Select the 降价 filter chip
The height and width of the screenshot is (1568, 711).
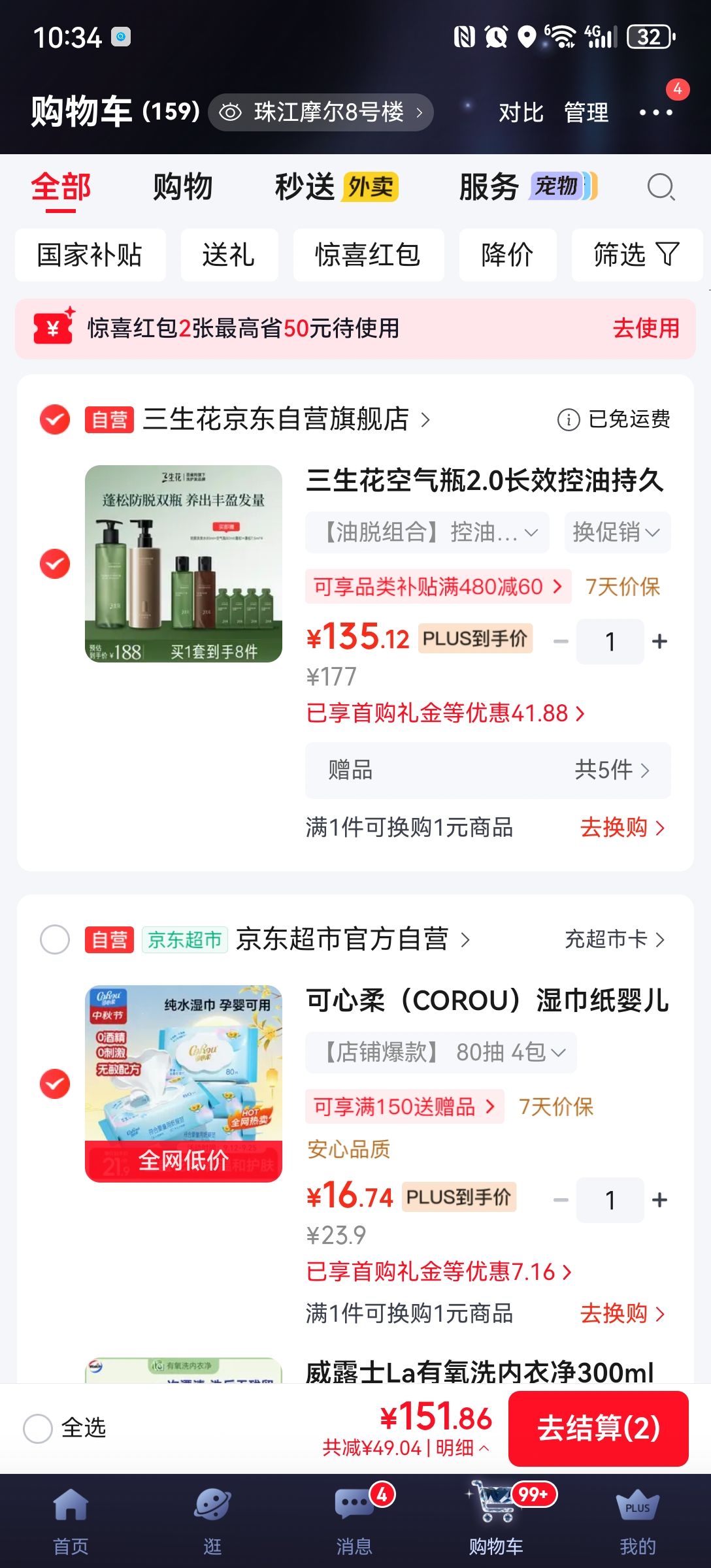tap(508, 255)
